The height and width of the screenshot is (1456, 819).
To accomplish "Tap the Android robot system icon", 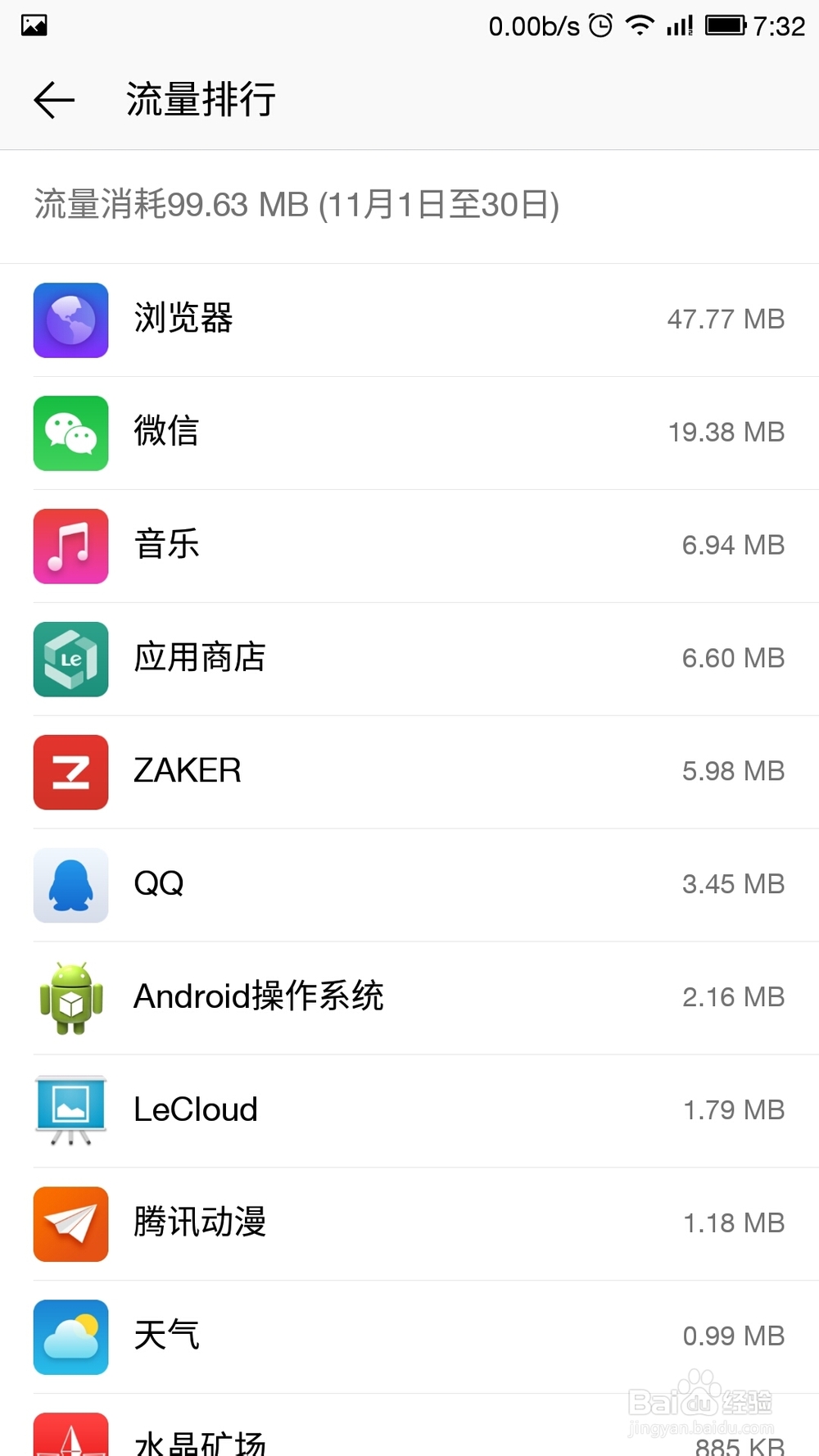I will point(70,998).
